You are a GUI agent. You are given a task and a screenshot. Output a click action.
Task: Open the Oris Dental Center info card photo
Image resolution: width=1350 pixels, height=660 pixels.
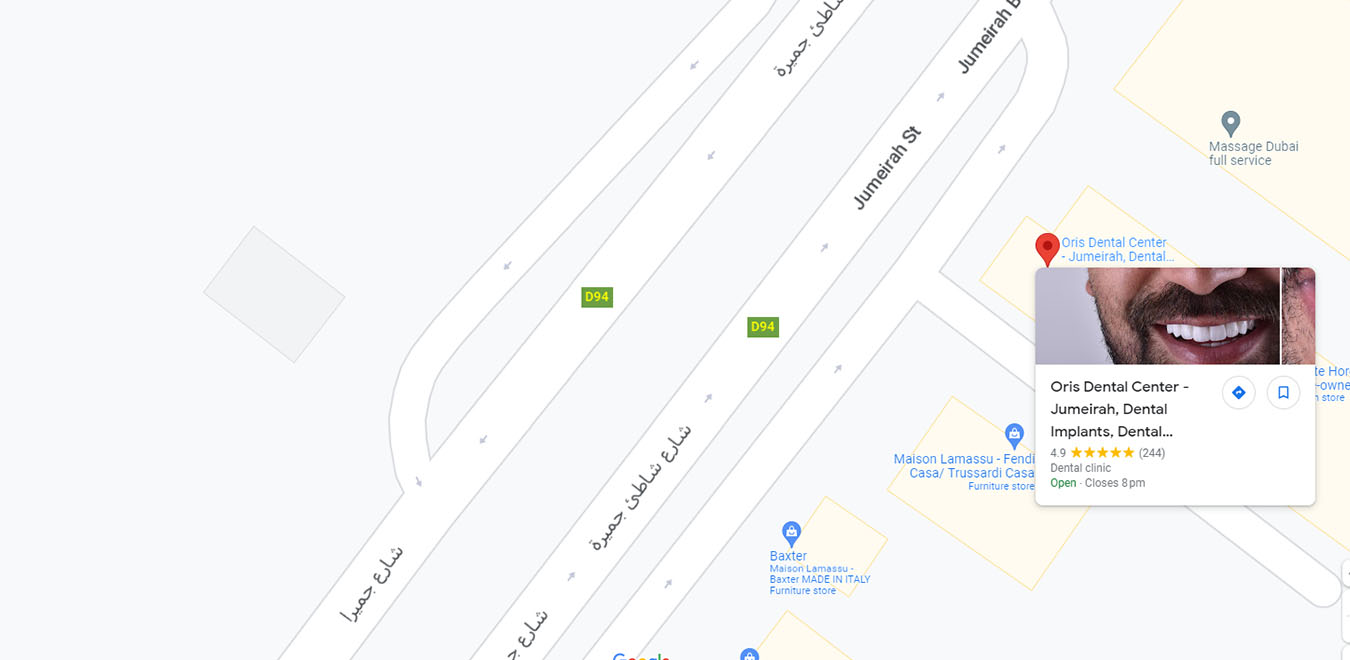[x=1157, y=316]
